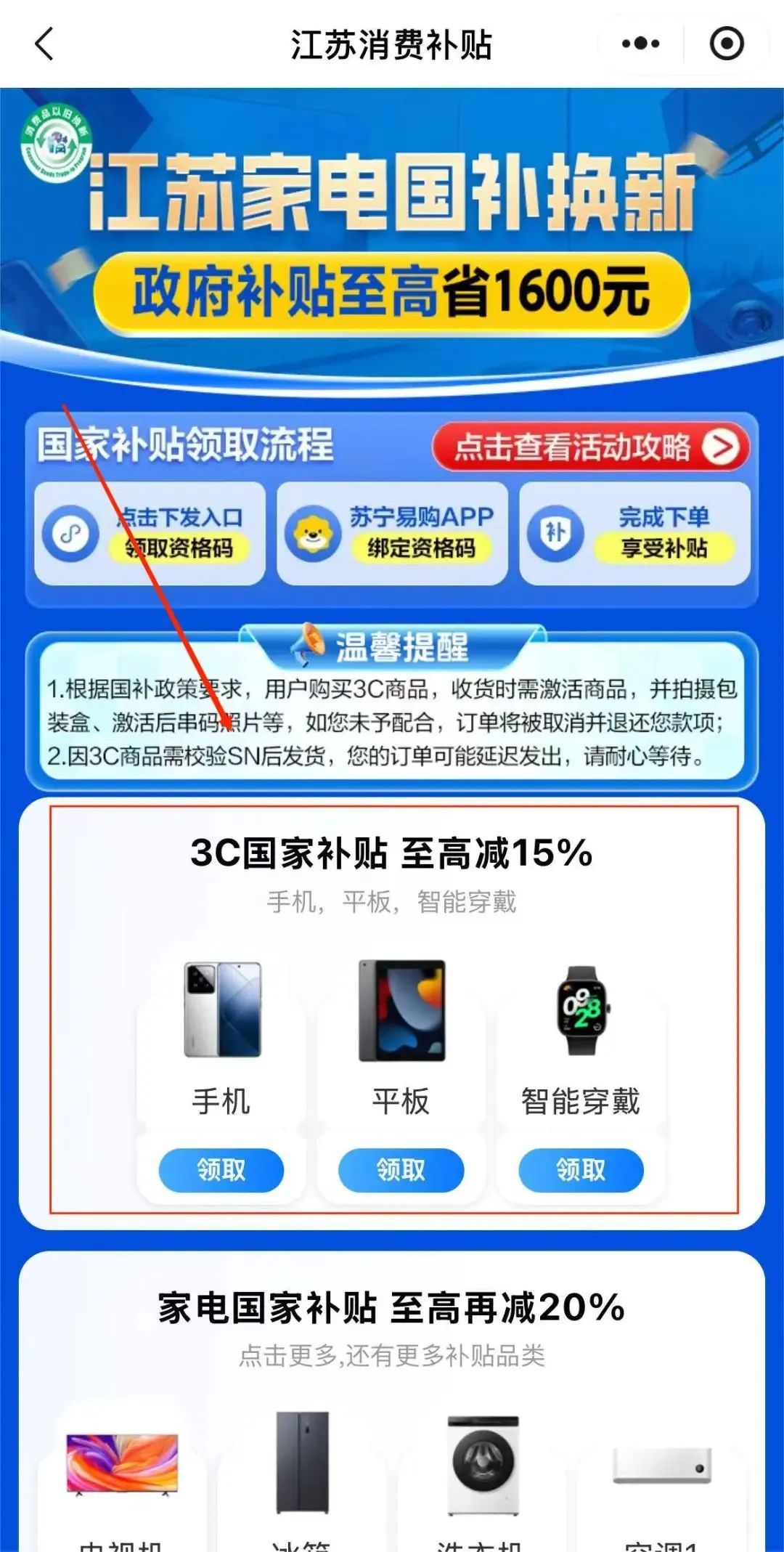The height and width of the screenshot is (1552, 784).
Task: Open the 手机 category card
Action: 221,1039
